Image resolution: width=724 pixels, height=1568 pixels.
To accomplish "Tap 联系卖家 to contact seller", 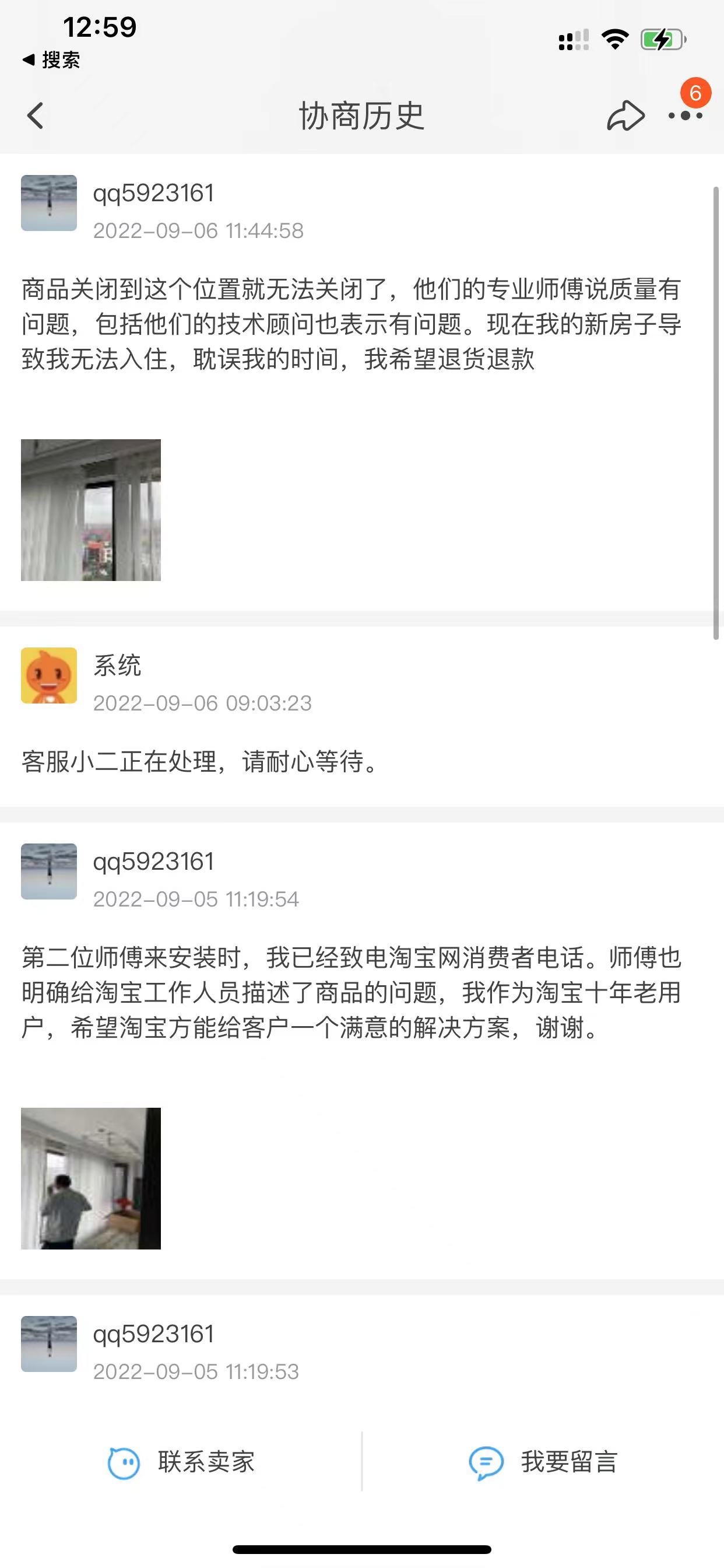I will [x=181, y=1461].
